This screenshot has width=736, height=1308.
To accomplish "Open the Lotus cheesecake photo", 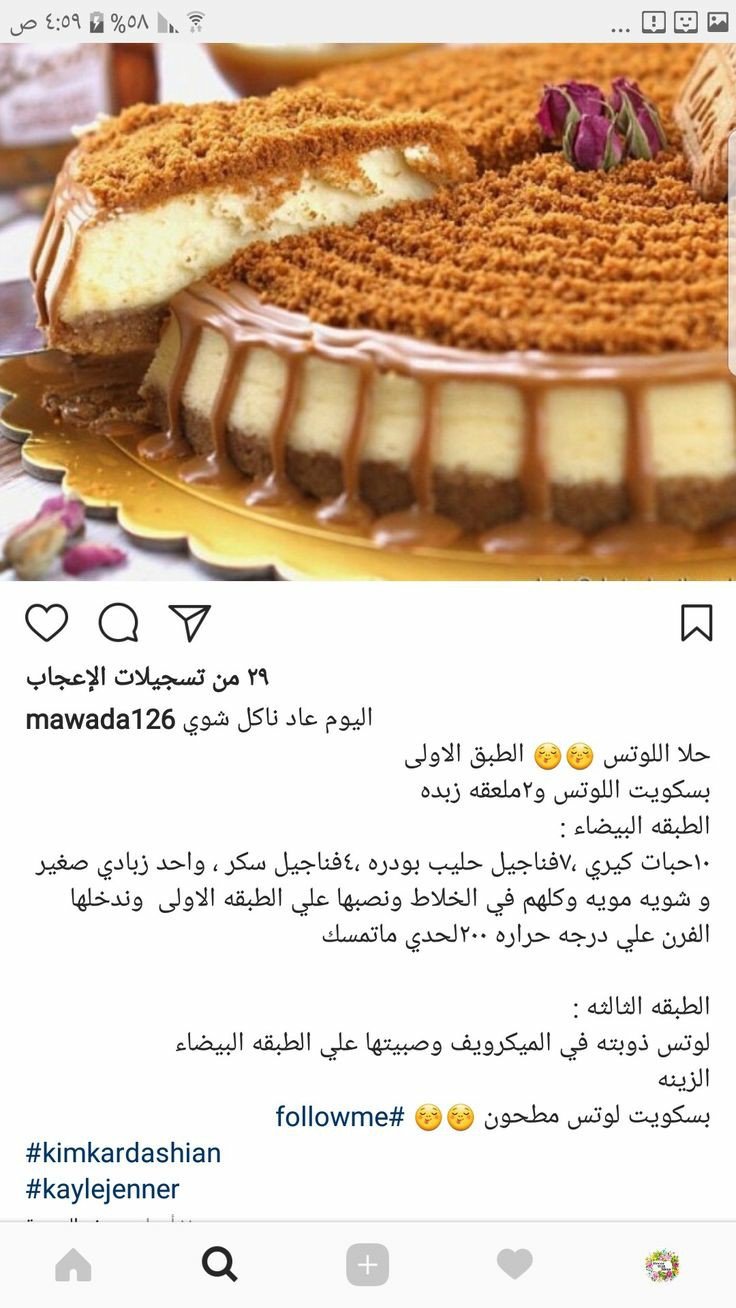I will click(x=368, y=310).
